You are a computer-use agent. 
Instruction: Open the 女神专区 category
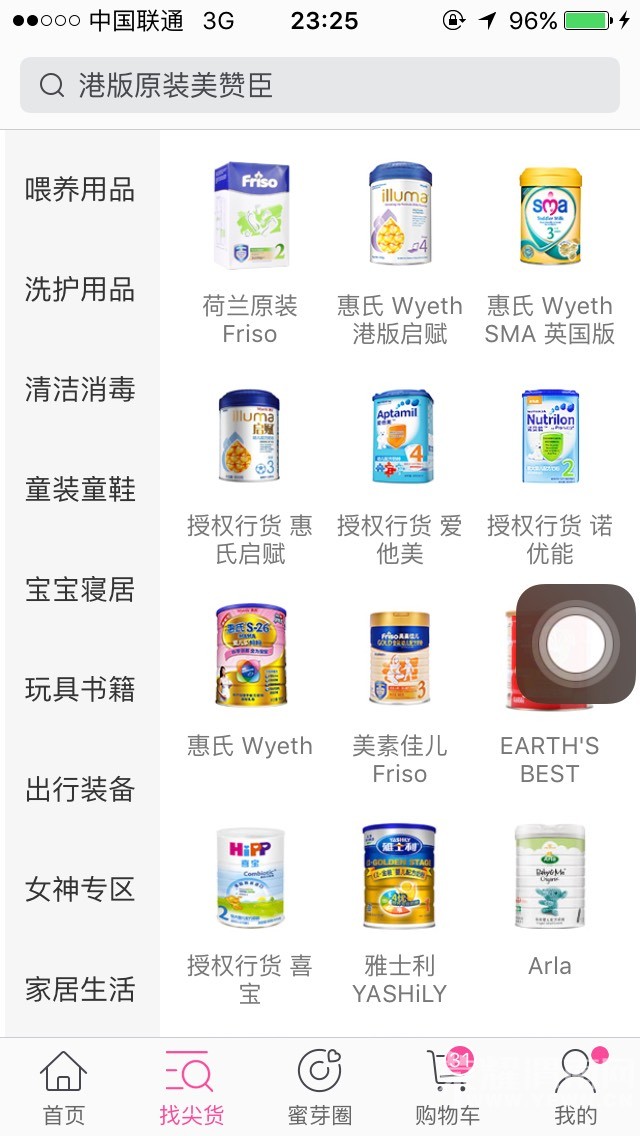point(80,890)
